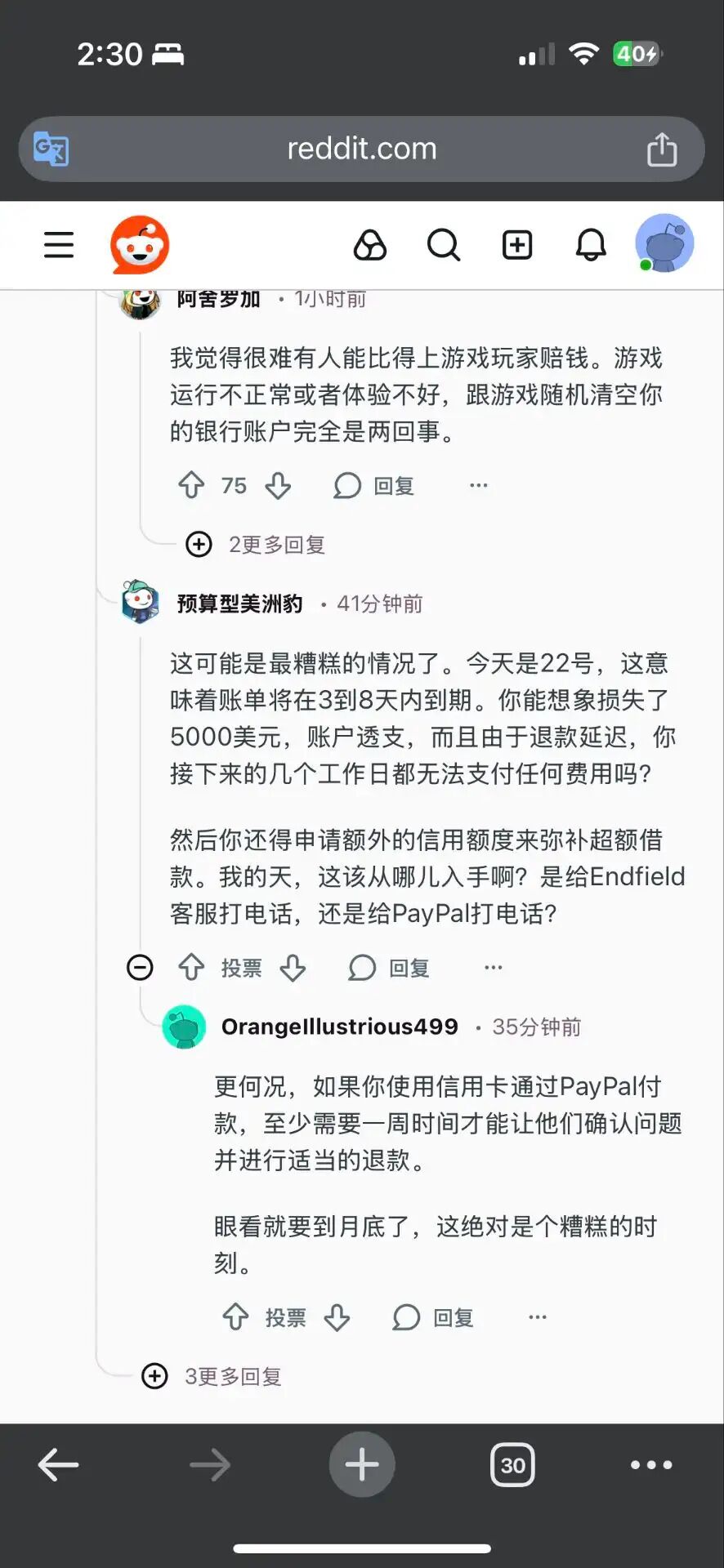Open the translate icon in address bar
The image size is (724, 1568).
tap(51, 149)
